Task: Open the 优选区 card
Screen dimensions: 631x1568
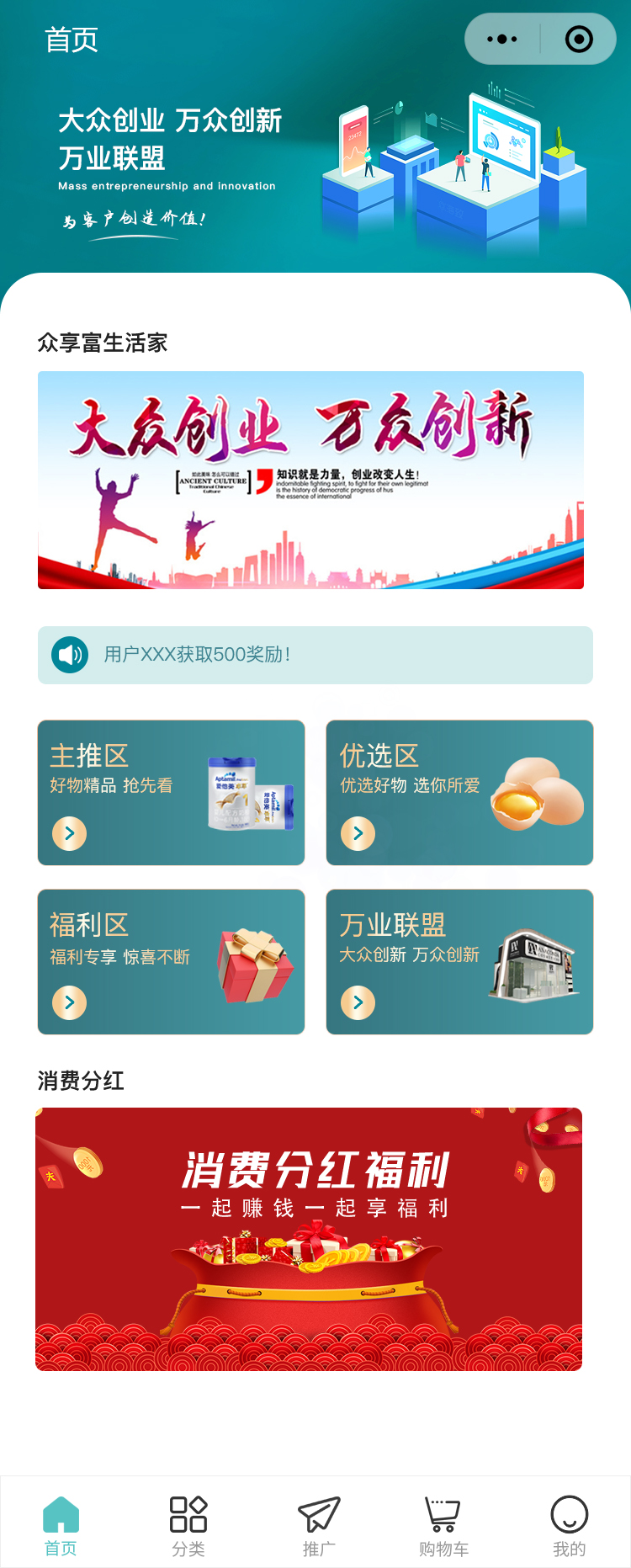Action: (x=459, y=792)
